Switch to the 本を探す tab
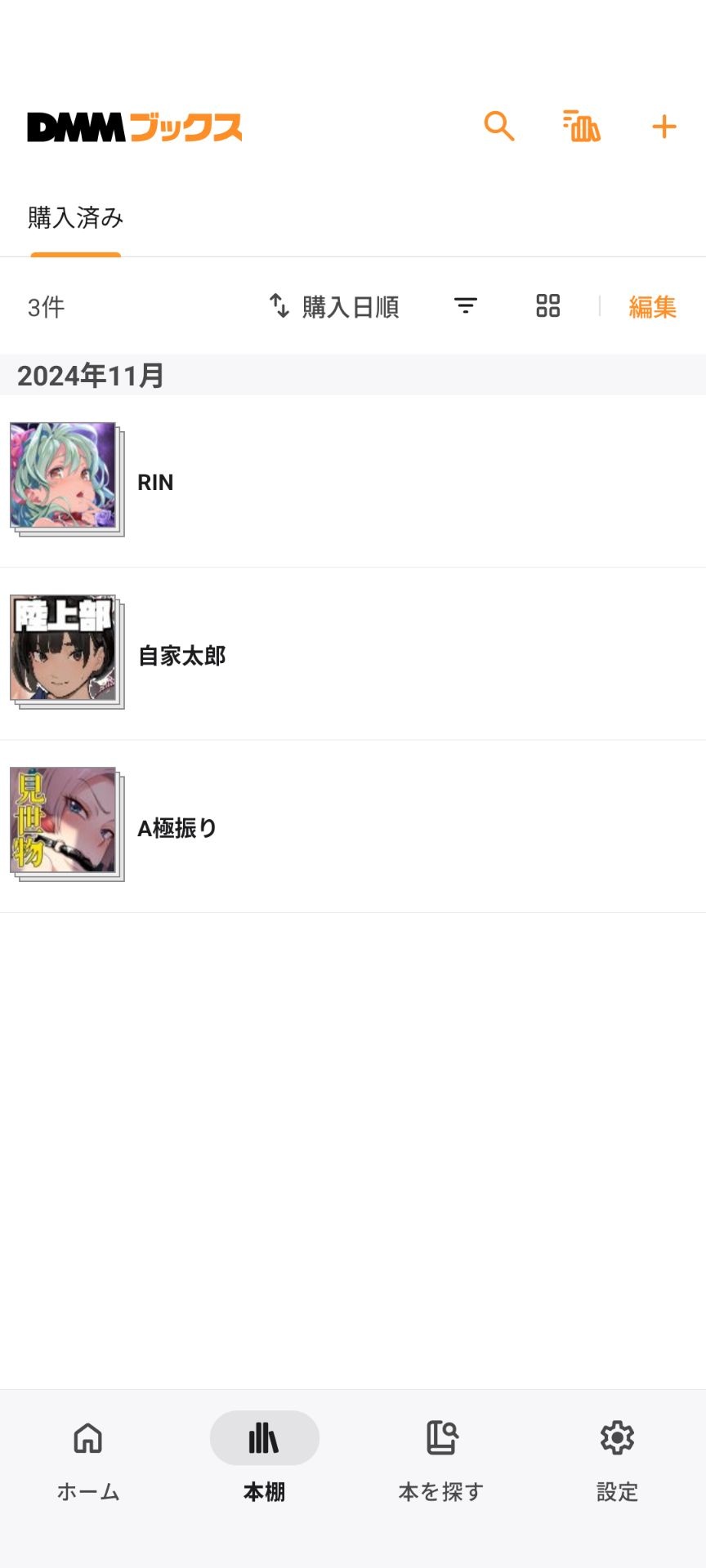Image resolution: width=706 pixels, height=1568 pixels. pyautogui.click(x=441, y=1460)
